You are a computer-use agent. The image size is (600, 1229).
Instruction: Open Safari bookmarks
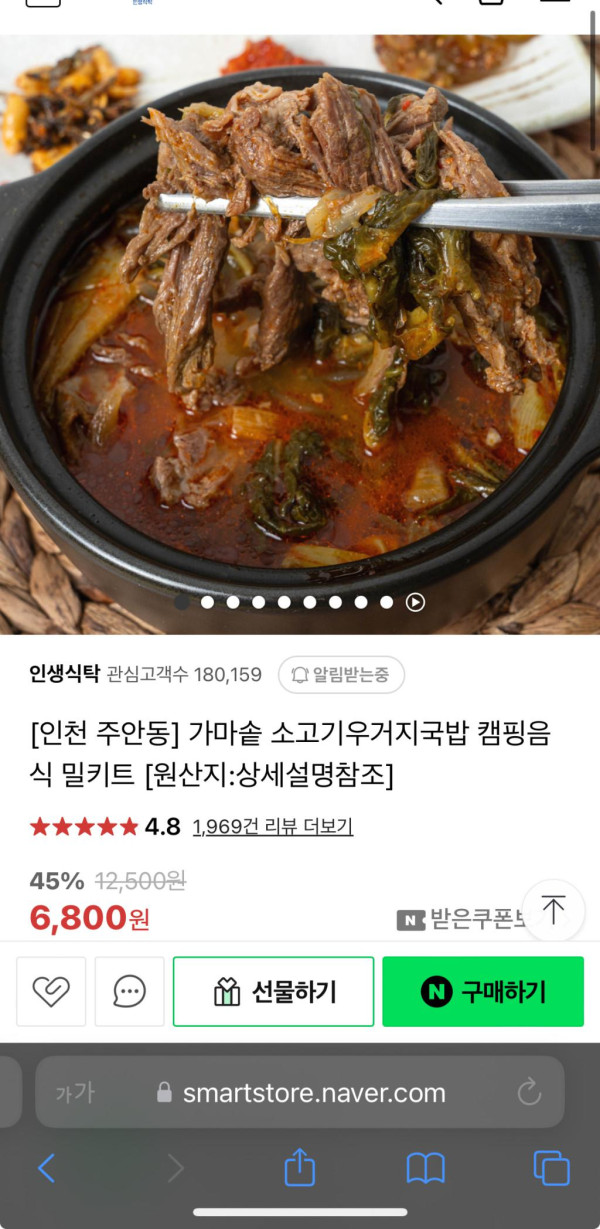[x=425, y=1168]
